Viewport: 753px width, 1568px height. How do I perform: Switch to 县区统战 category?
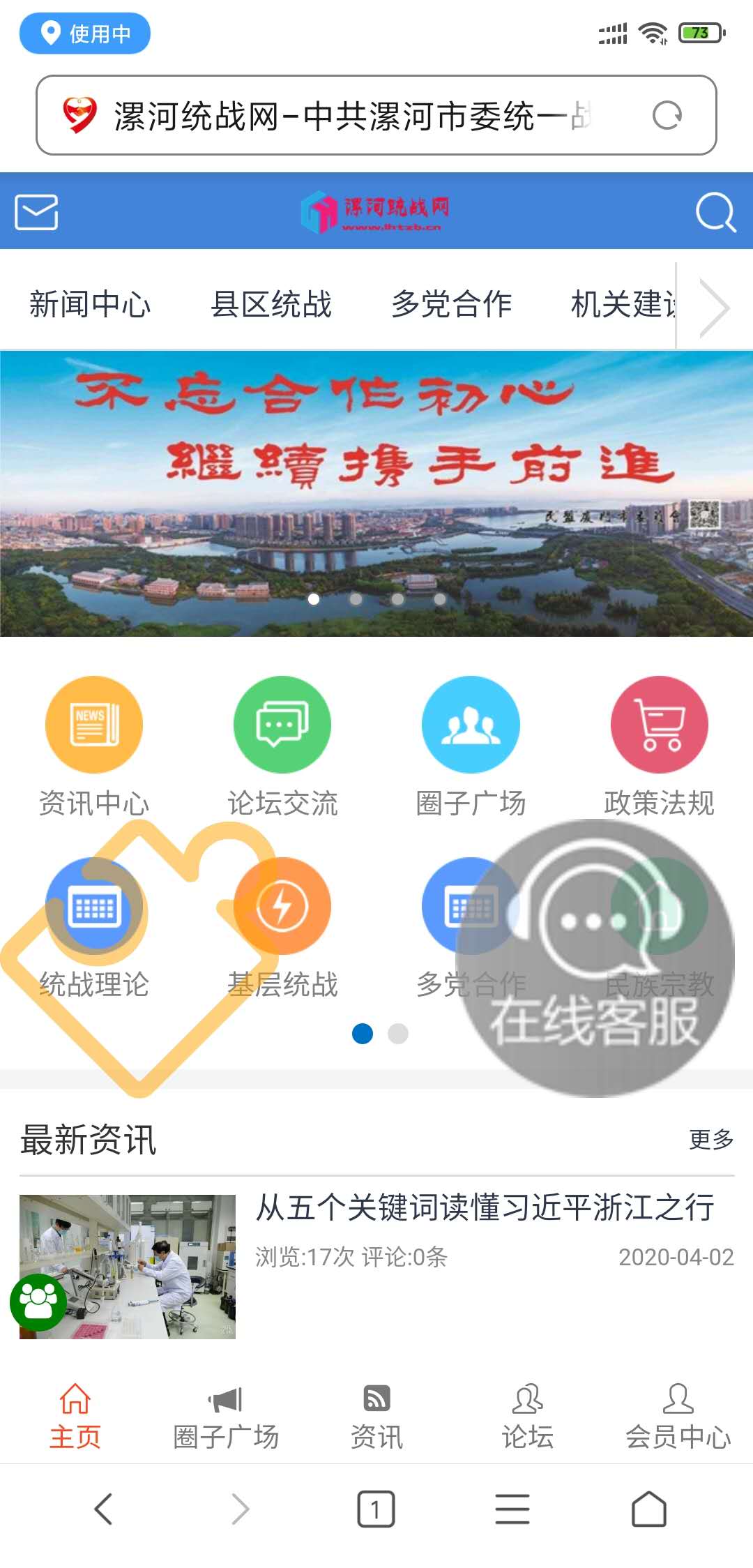[x=271, y=305]
